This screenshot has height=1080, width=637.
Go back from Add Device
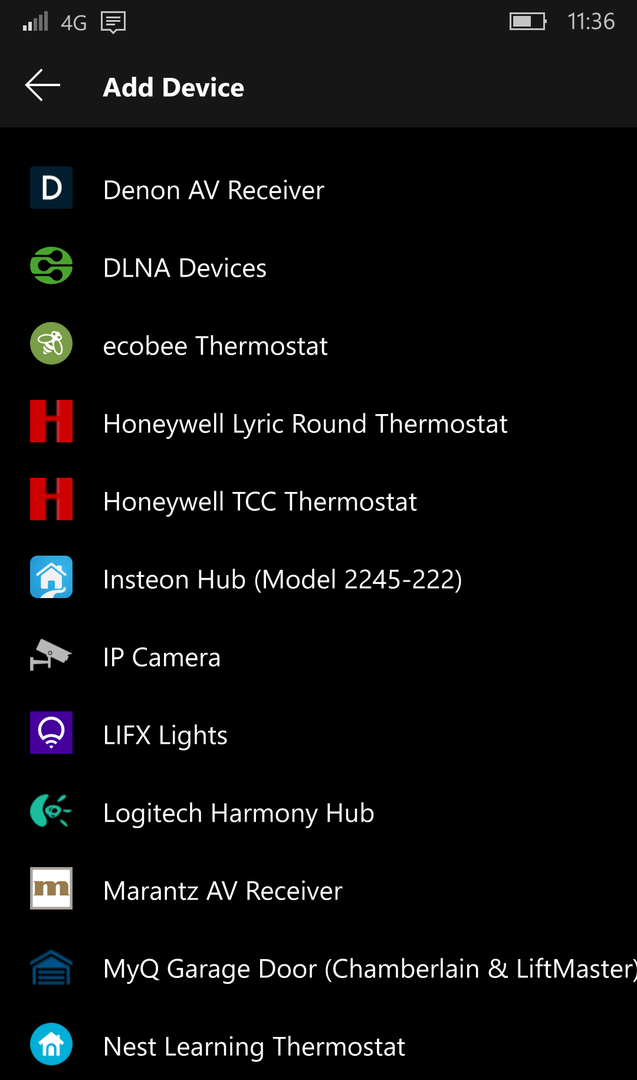coord(43,86)
